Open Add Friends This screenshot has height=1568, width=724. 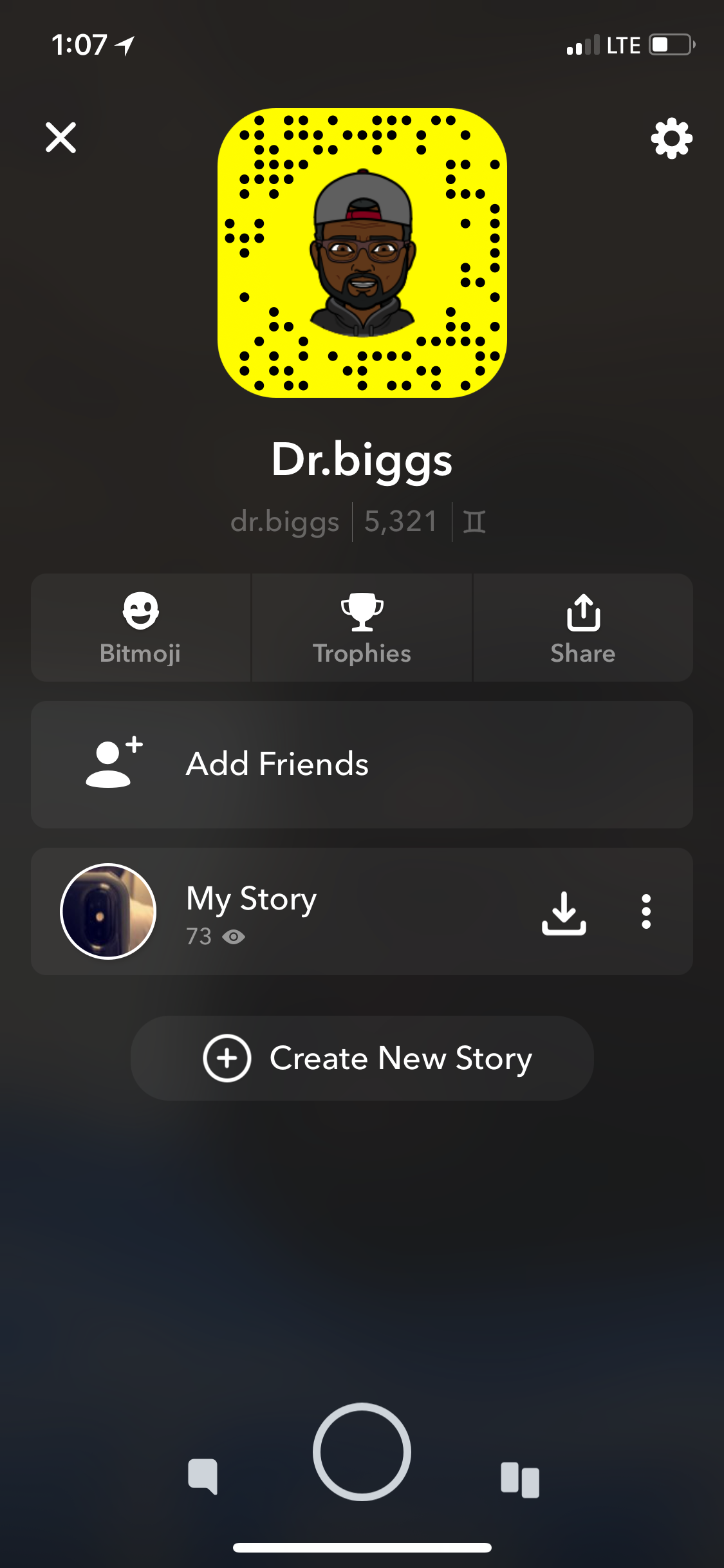pyautogui.click(x=362, y=765)
